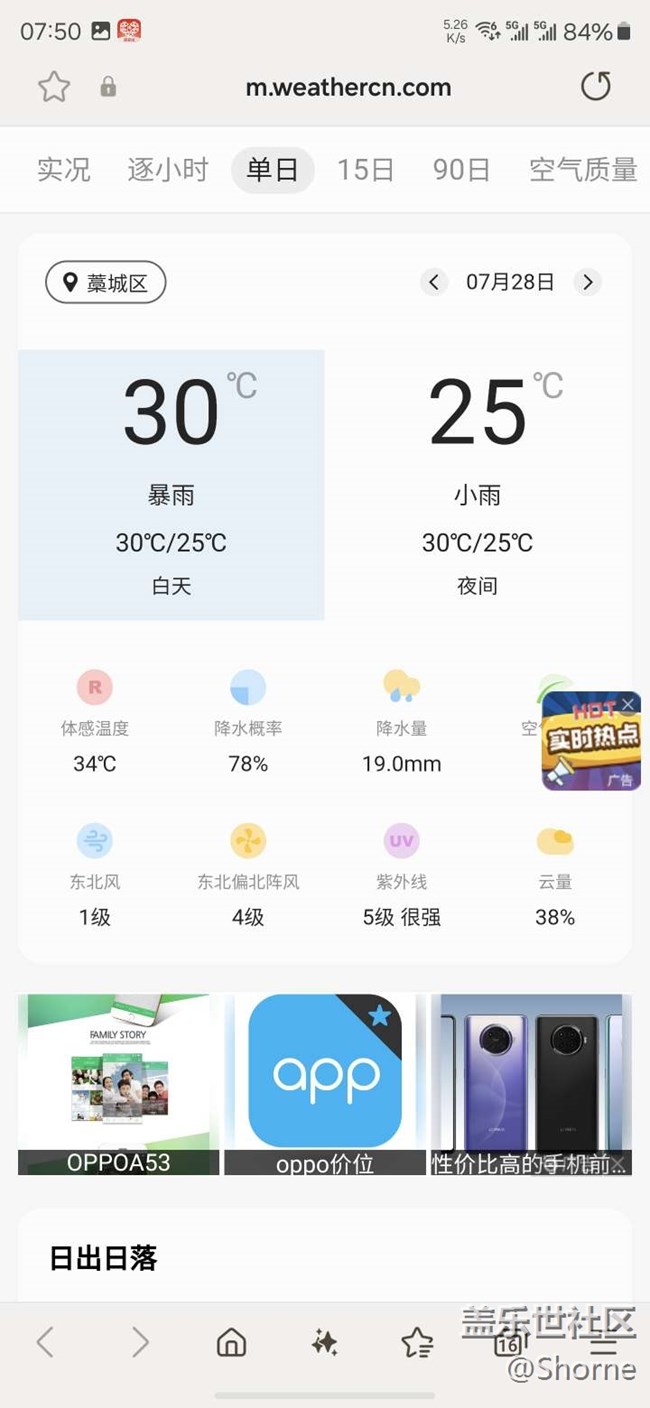Screen dimensions: 650x1408
Task: Change the location 藁城区
Action: pos(106,283)
